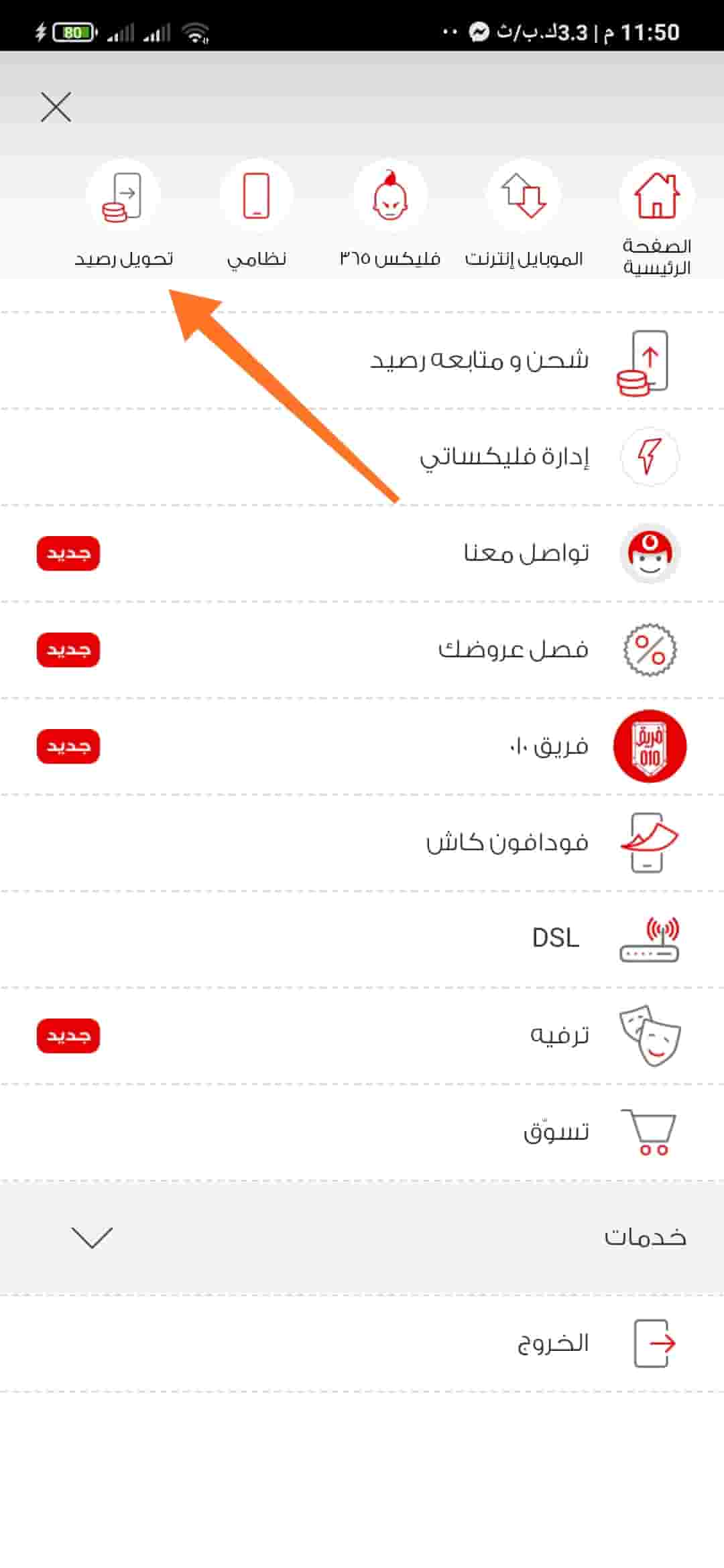Tap the Vodafone mascot icon for تواصل معنا
The height and width of the screenshot is (1568, 724).
coord(649,553)
